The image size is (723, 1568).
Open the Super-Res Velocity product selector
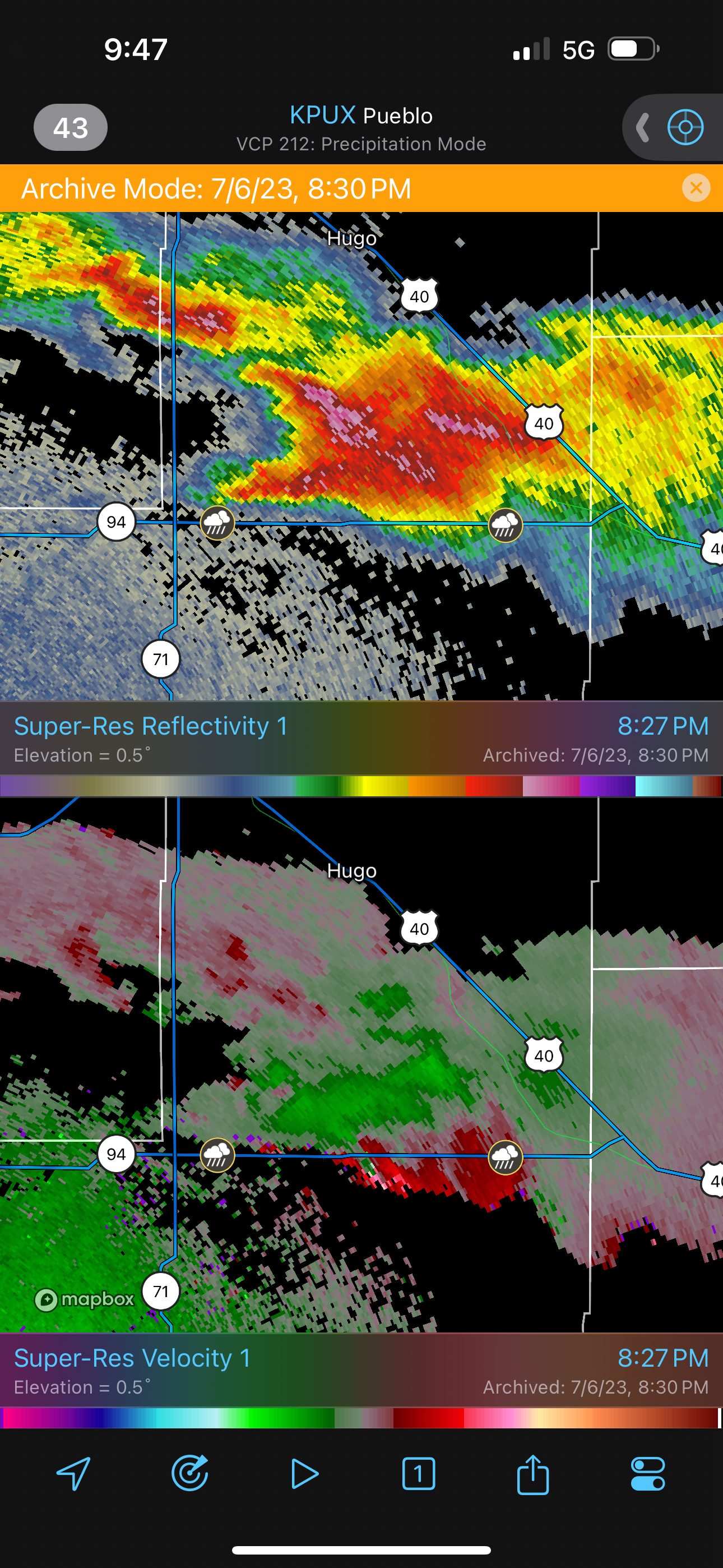pos(132,1358)
